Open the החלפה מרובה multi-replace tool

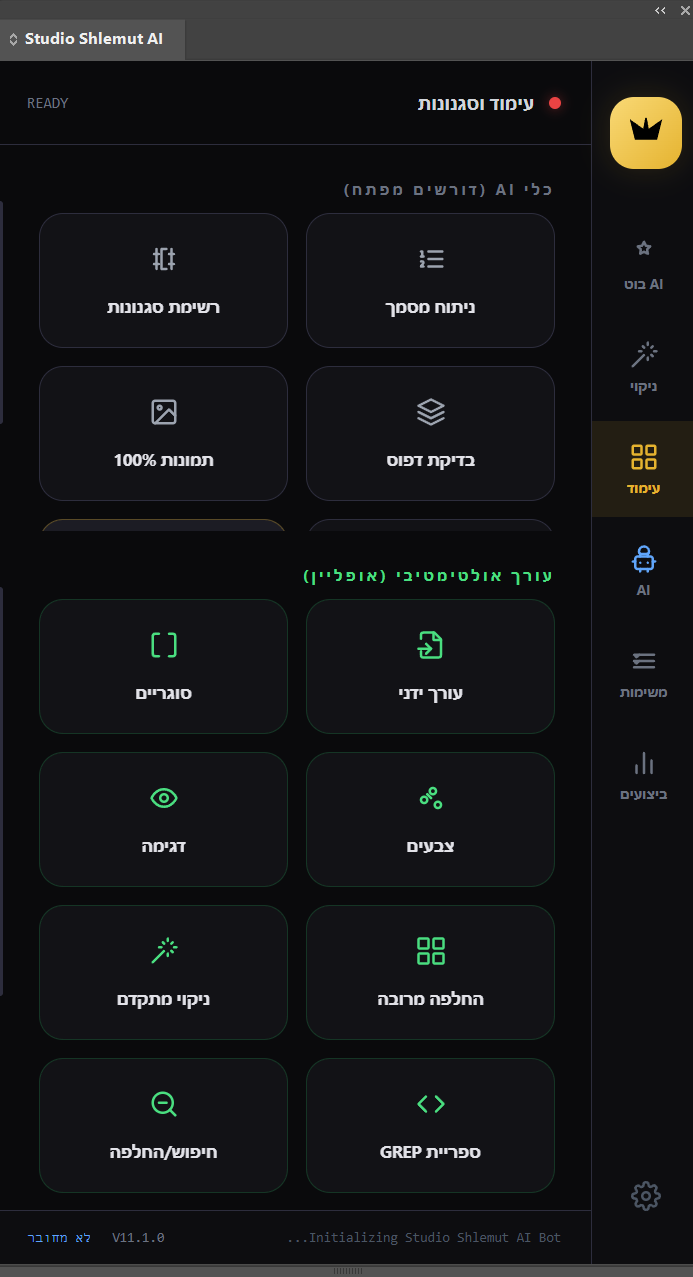tap(430, 972)
